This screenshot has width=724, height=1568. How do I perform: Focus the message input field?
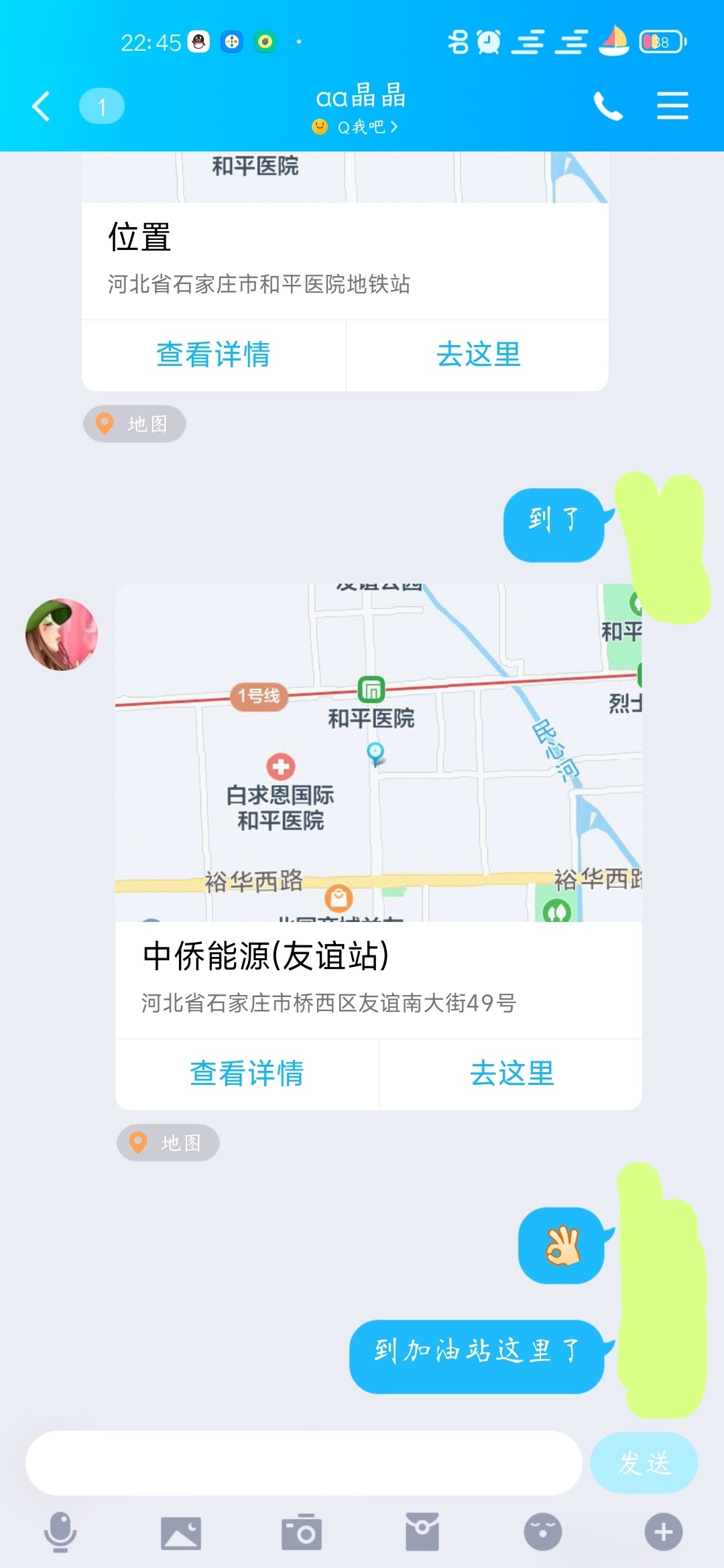(303, 1463)
